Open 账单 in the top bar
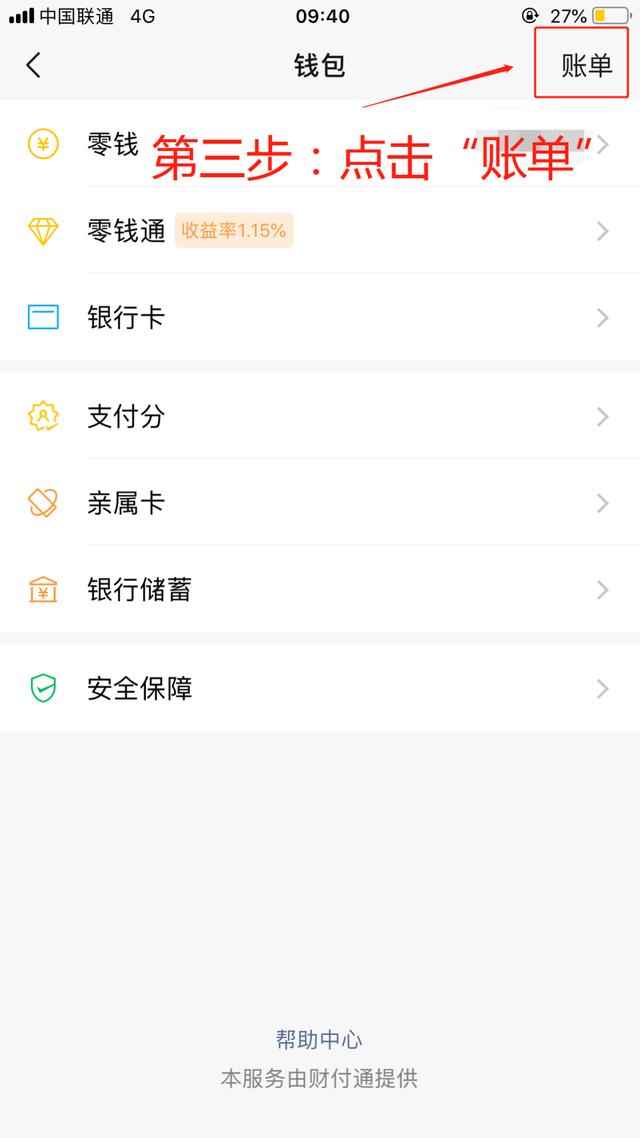The width and height of the screenshot is (640, 1138). point(586,66)
